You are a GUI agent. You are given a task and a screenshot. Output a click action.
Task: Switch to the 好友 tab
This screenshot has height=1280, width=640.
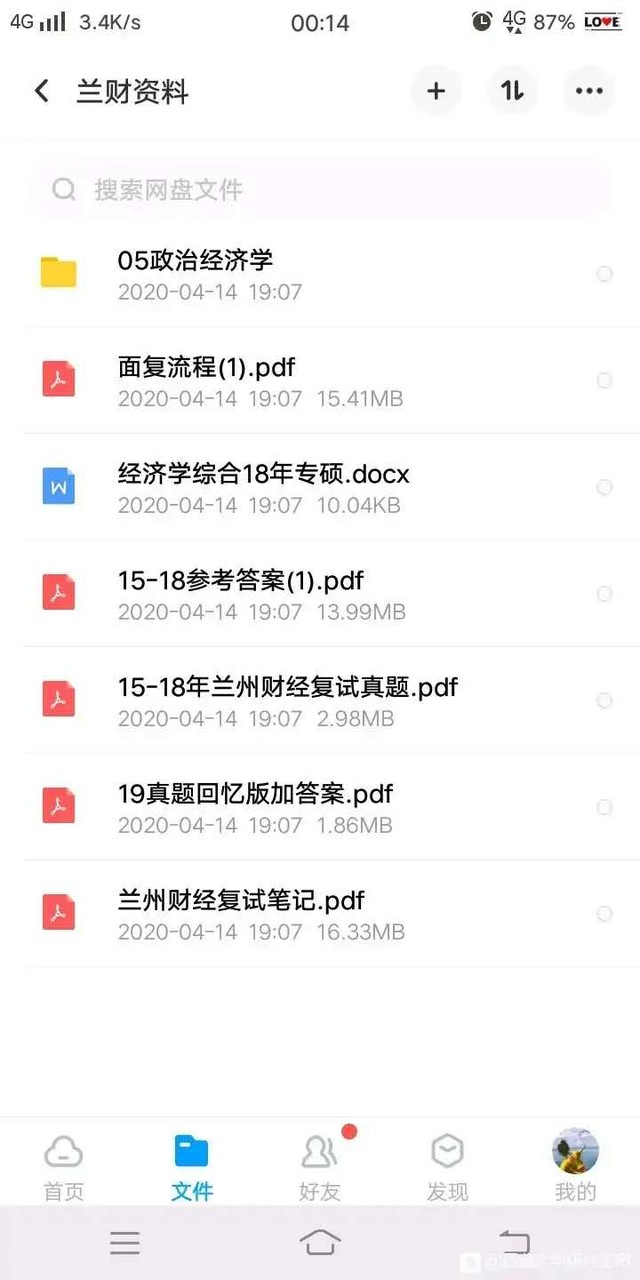pos(320,1166)
